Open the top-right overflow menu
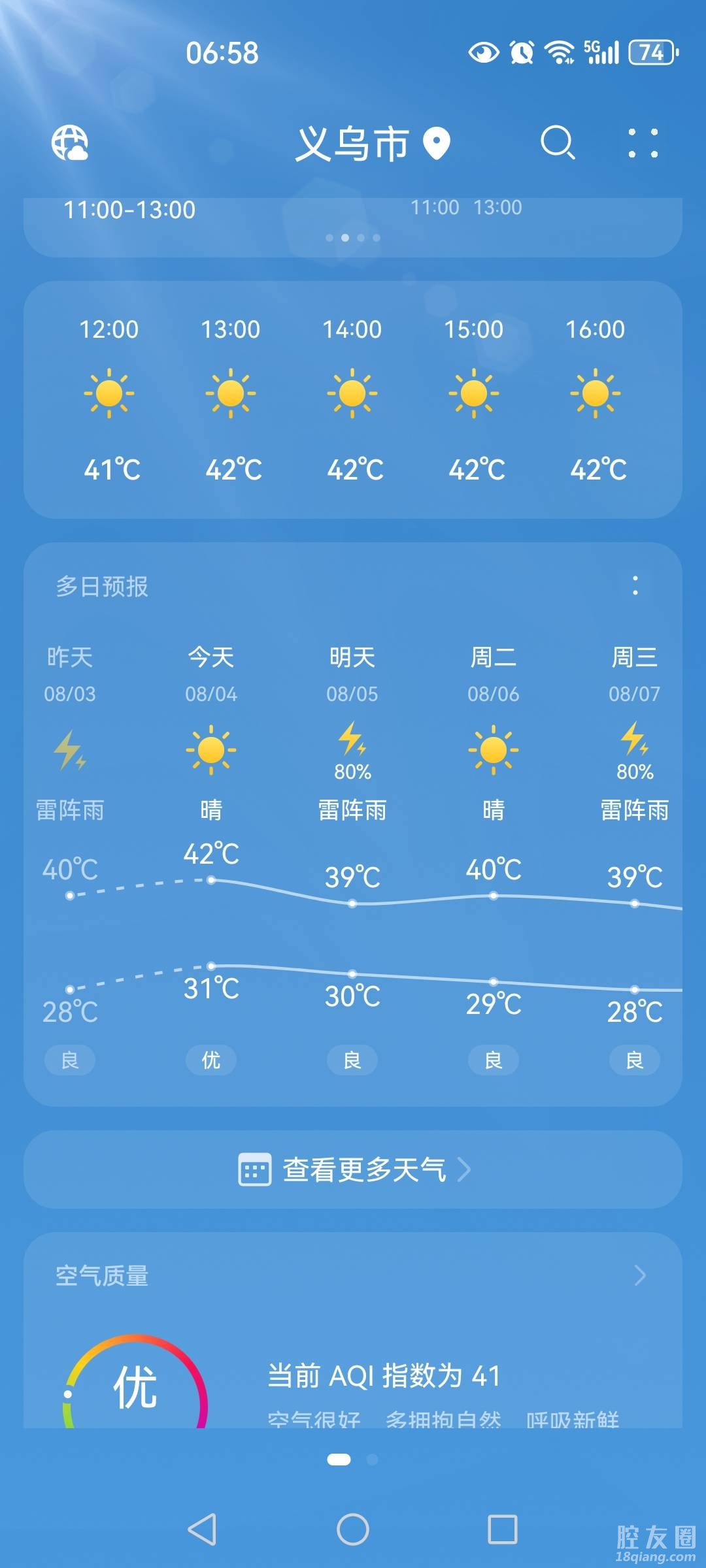The width and height of the screenshot is (706, 1568). pyautogui.click(x=643, y=143)
